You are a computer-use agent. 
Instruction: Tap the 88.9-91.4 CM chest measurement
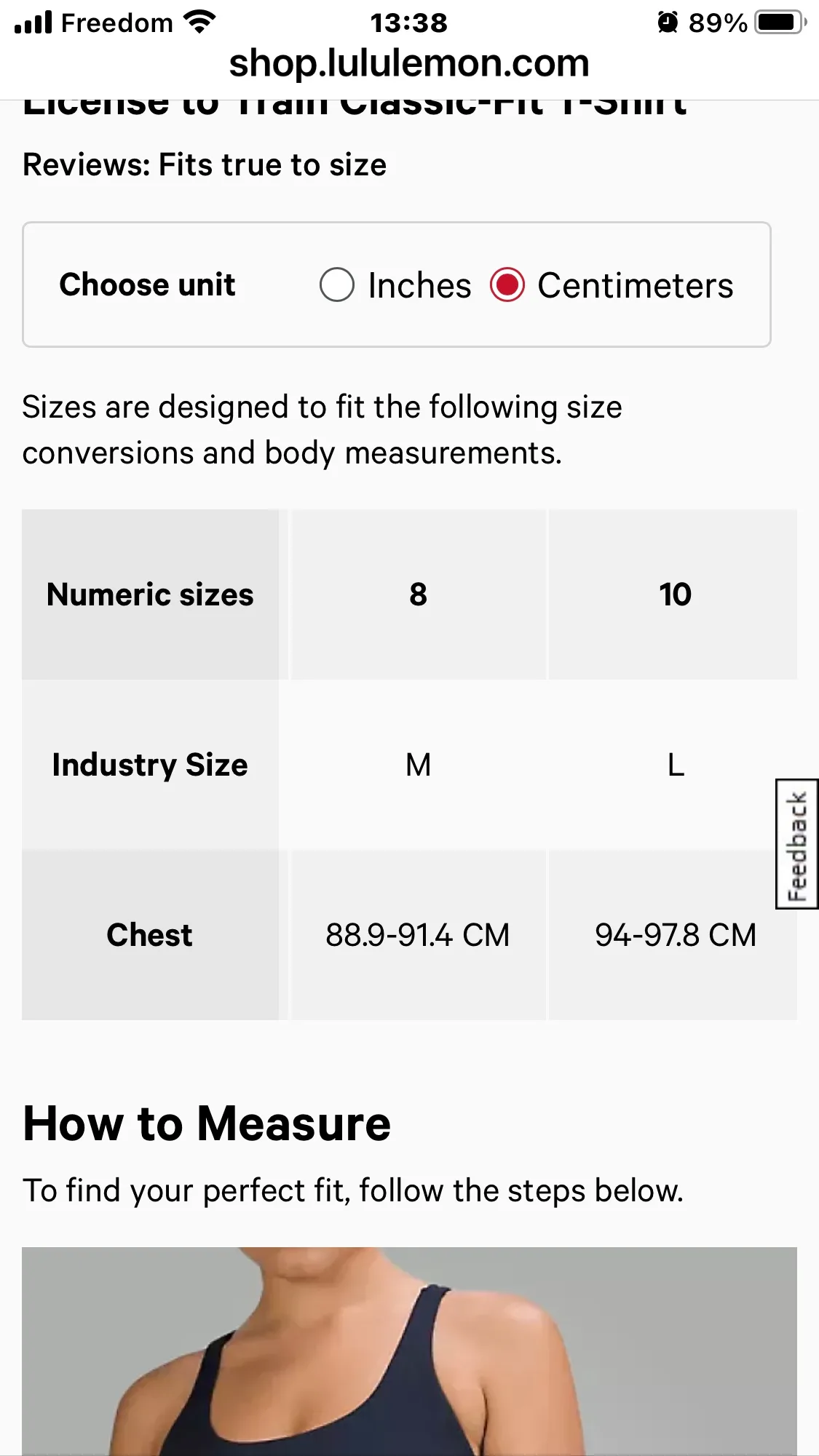[x=416, y=934]
